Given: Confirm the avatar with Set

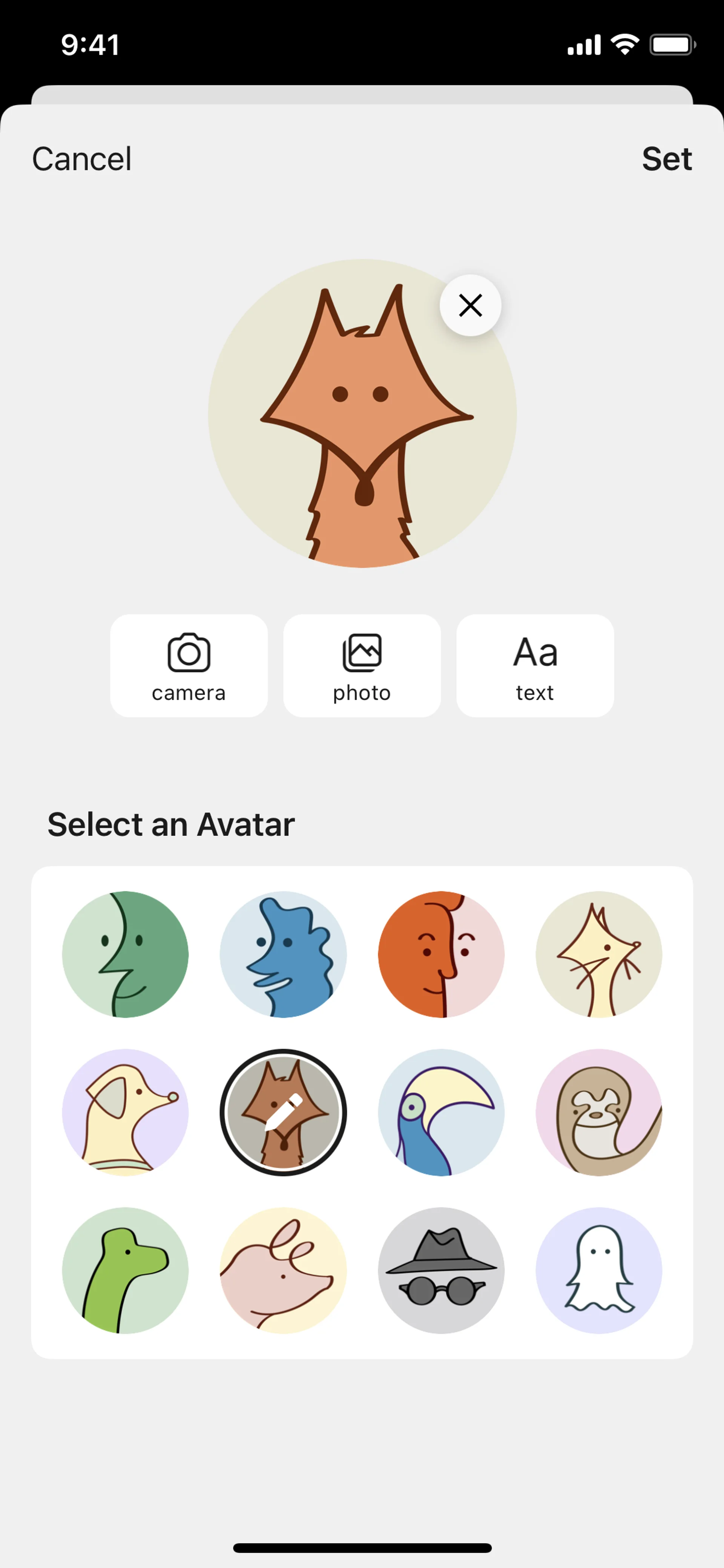Looking at the screenshot, I should point(666,159).
